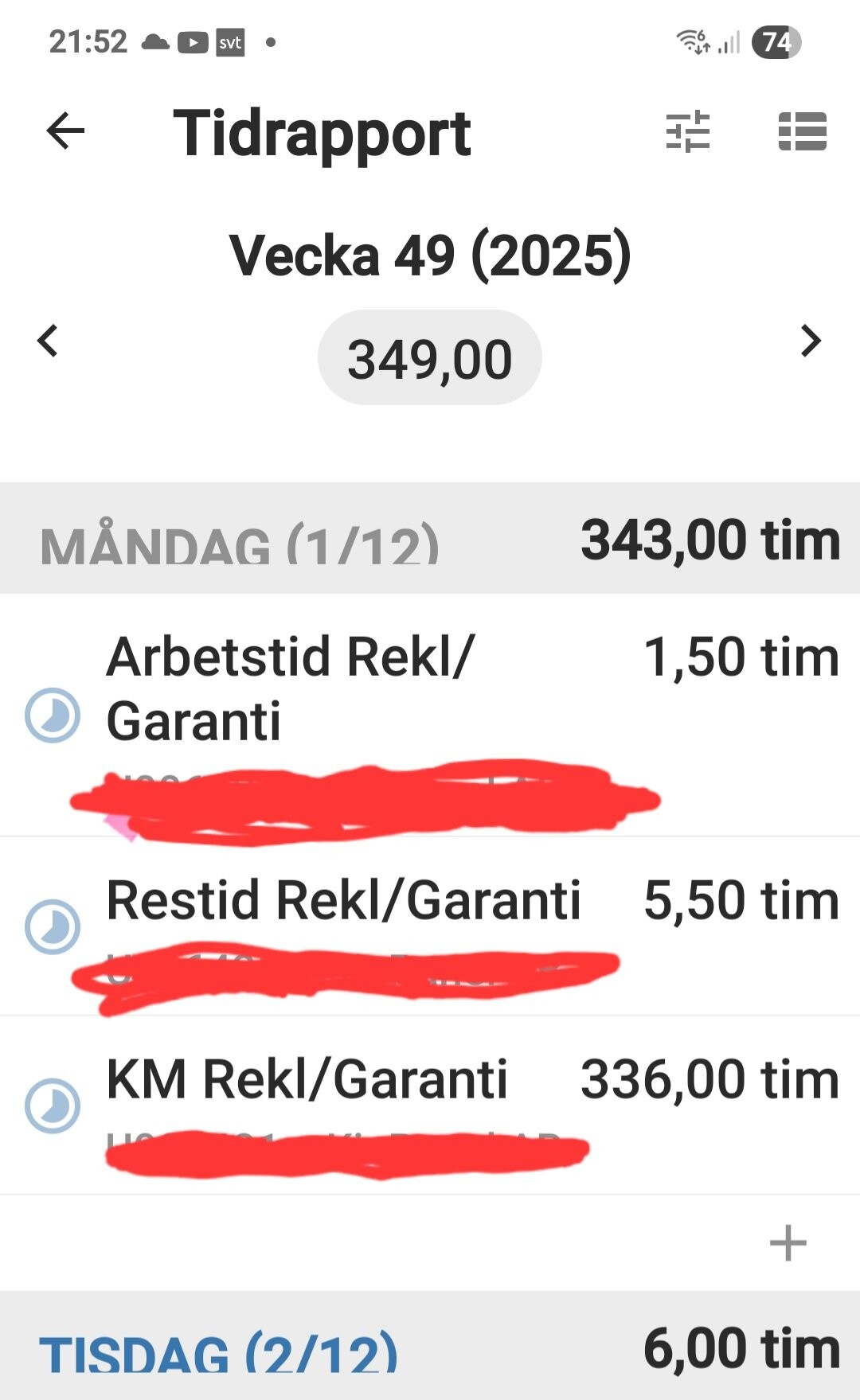This screenshot has height=1400, width=860.
Task: Go back from Tidrapport
Action: point(65,131)
